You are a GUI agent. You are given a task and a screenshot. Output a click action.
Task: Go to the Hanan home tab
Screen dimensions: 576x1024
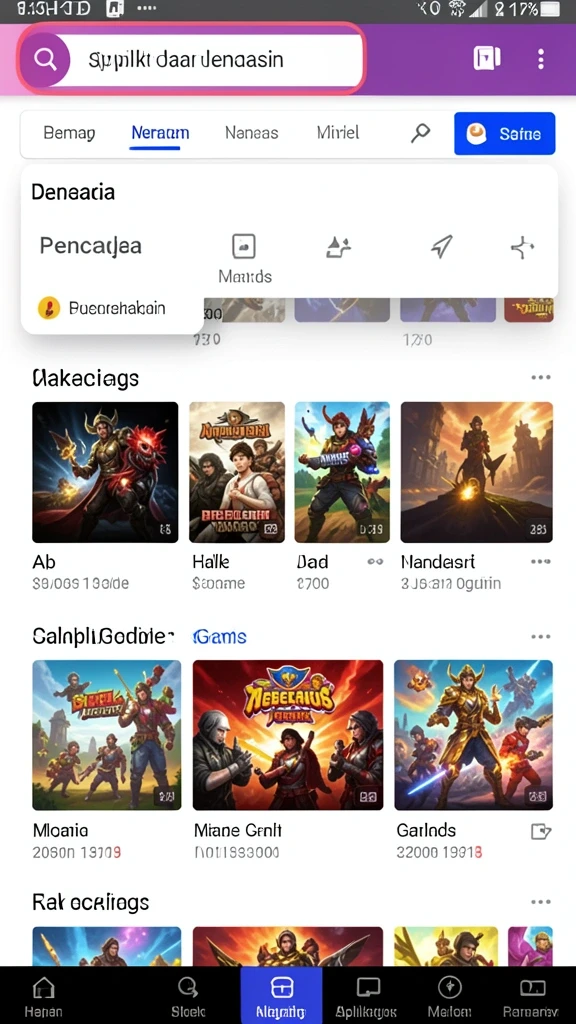[43, 996]
